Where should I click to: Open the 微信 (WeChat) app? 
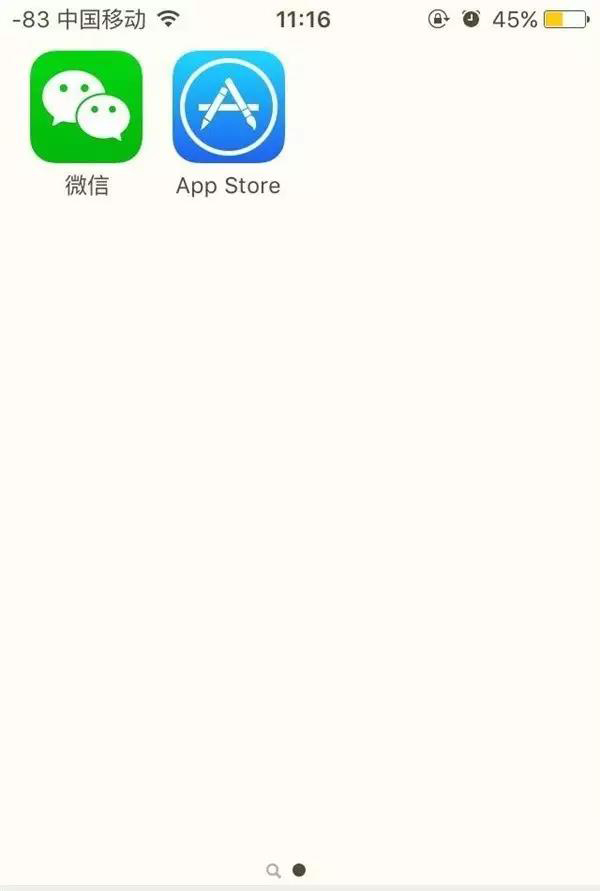(86, 107)
